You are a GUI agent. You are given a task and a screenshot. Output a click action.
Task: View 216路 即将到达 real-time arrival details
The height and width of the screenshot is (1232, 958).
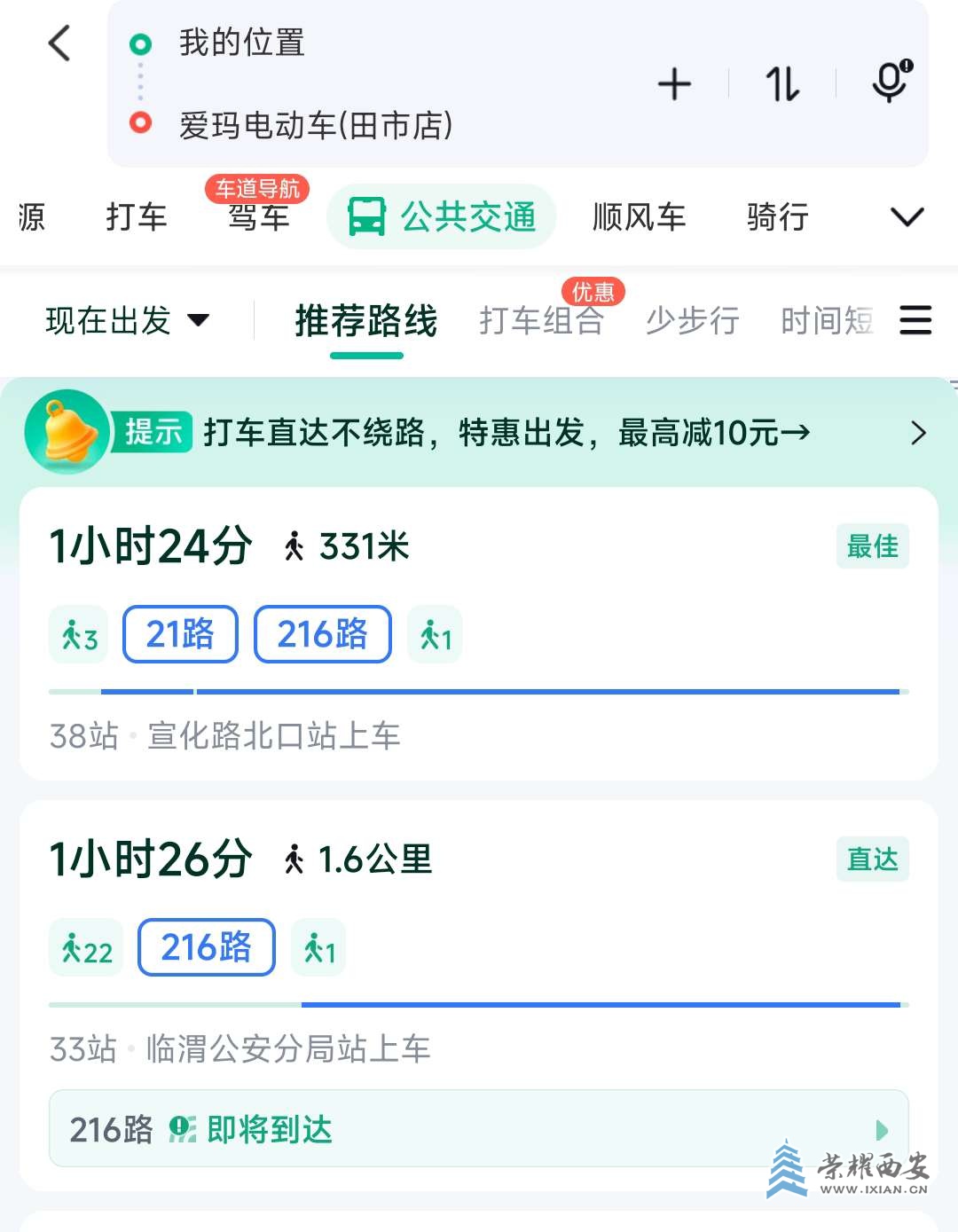tap(479, 1129)
